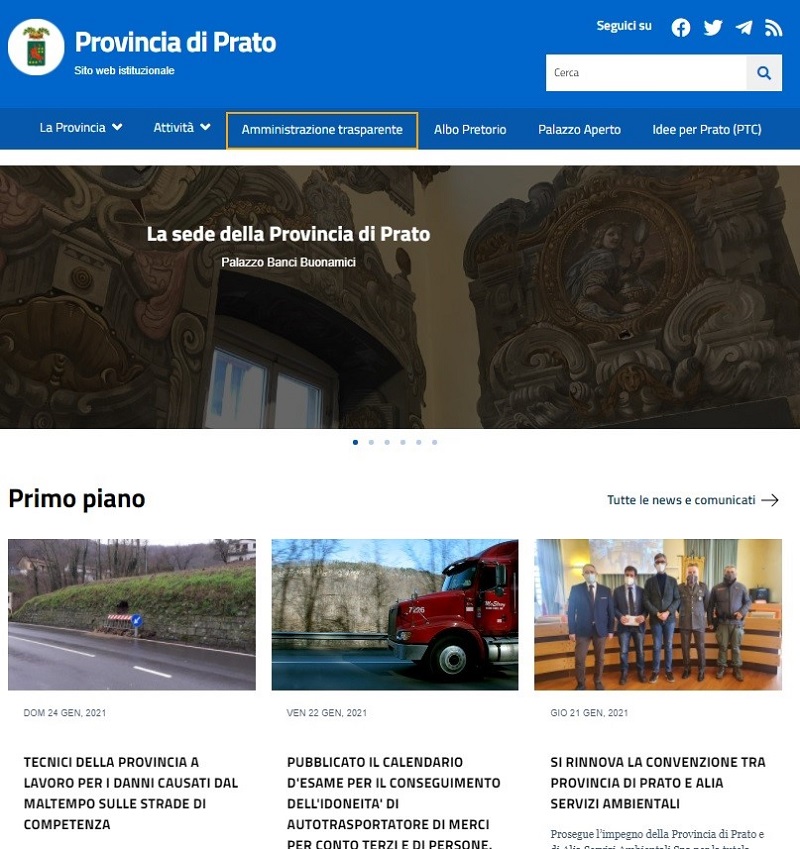Read the Tecnici della Provincia article
This screenshot has width=800, height=849.
[131, 793]
